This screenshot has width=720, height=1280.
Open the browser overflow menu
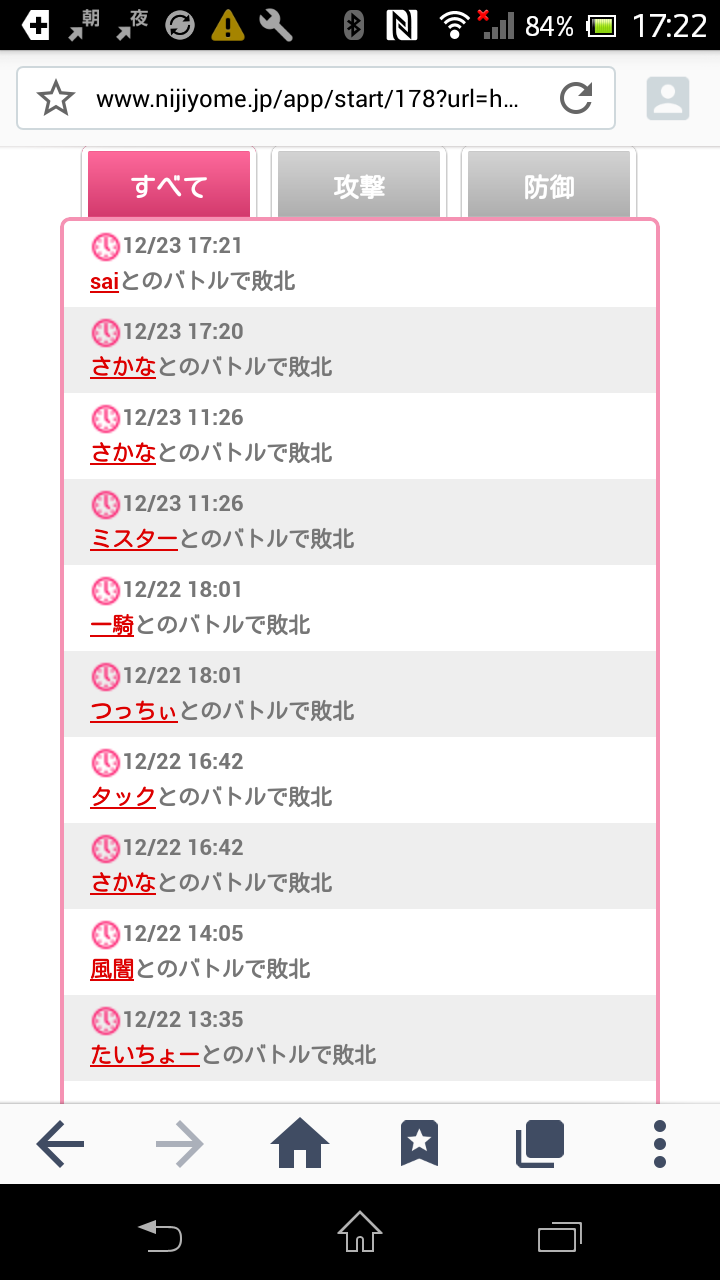pos(660,1144)
